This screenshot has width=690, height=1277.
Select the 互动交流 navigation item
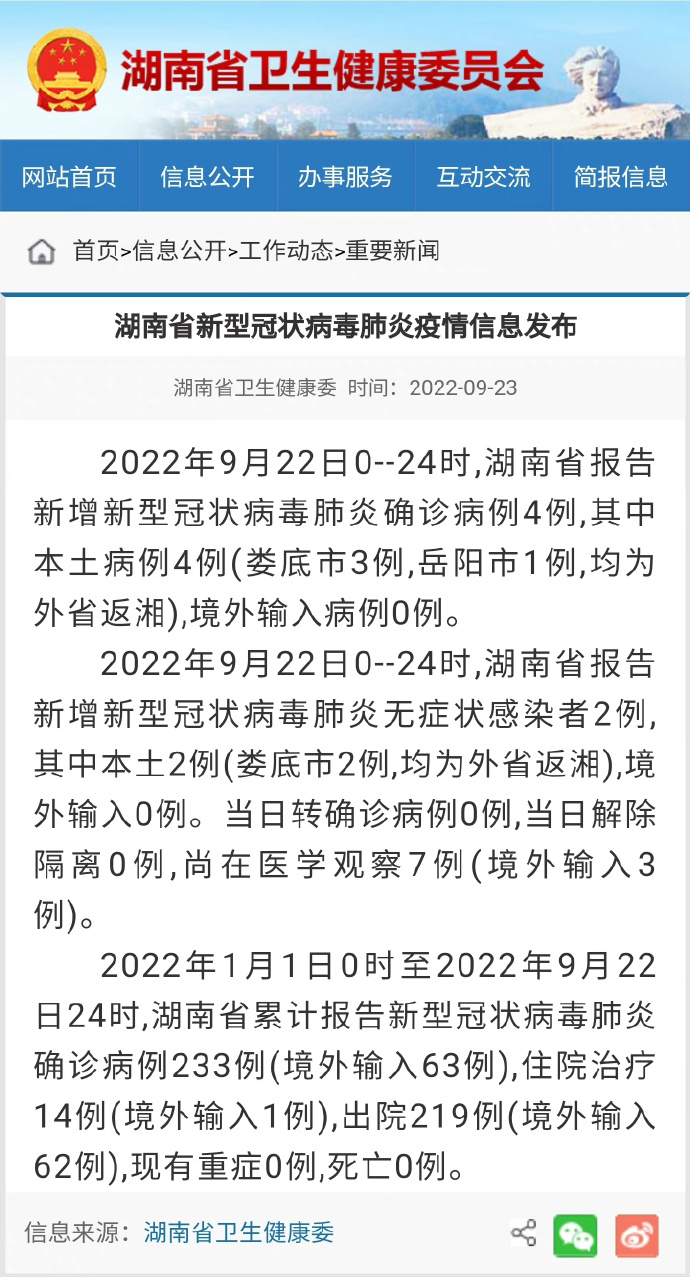click(x=483, y=177)
